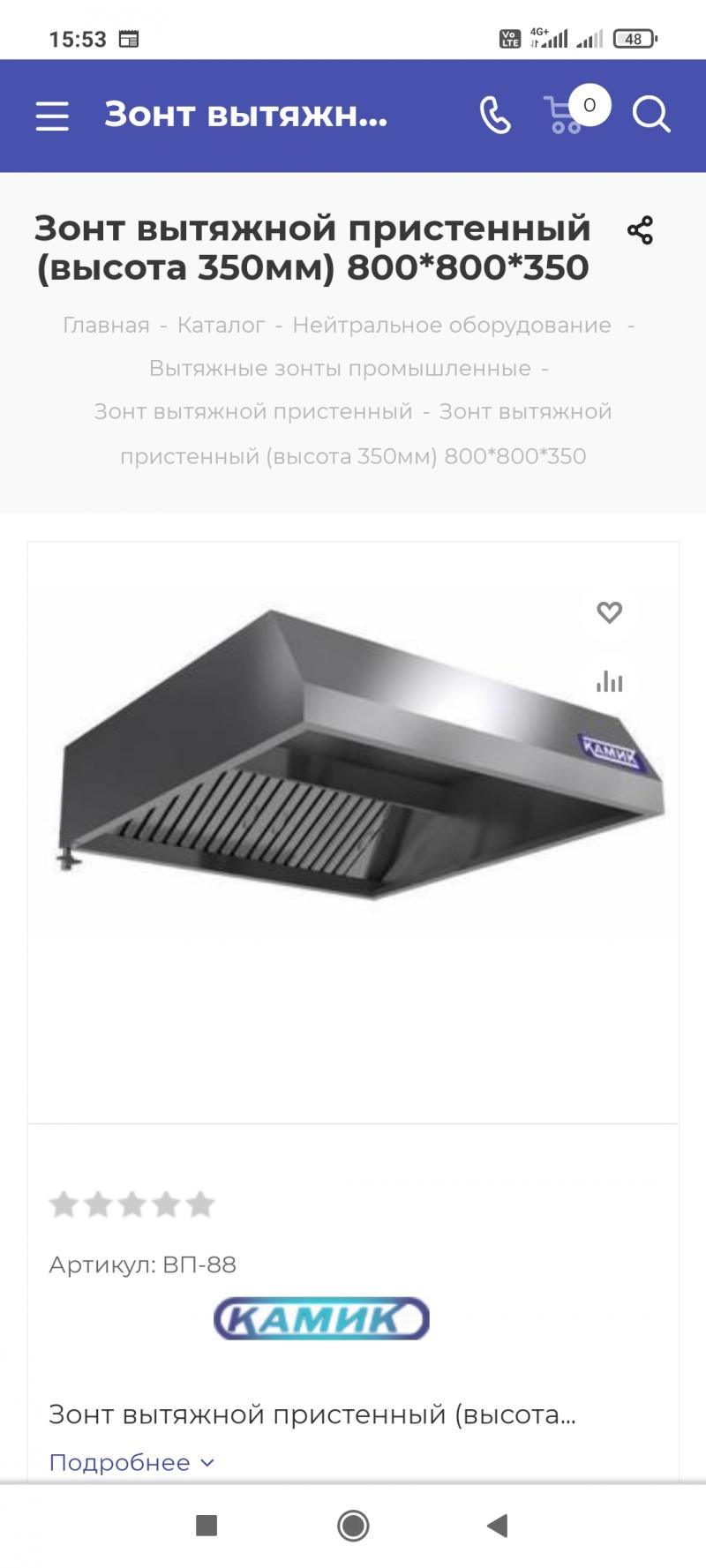Go to the system home screen
This screenshot has height=1568, width=706.
pos(353,1526)
